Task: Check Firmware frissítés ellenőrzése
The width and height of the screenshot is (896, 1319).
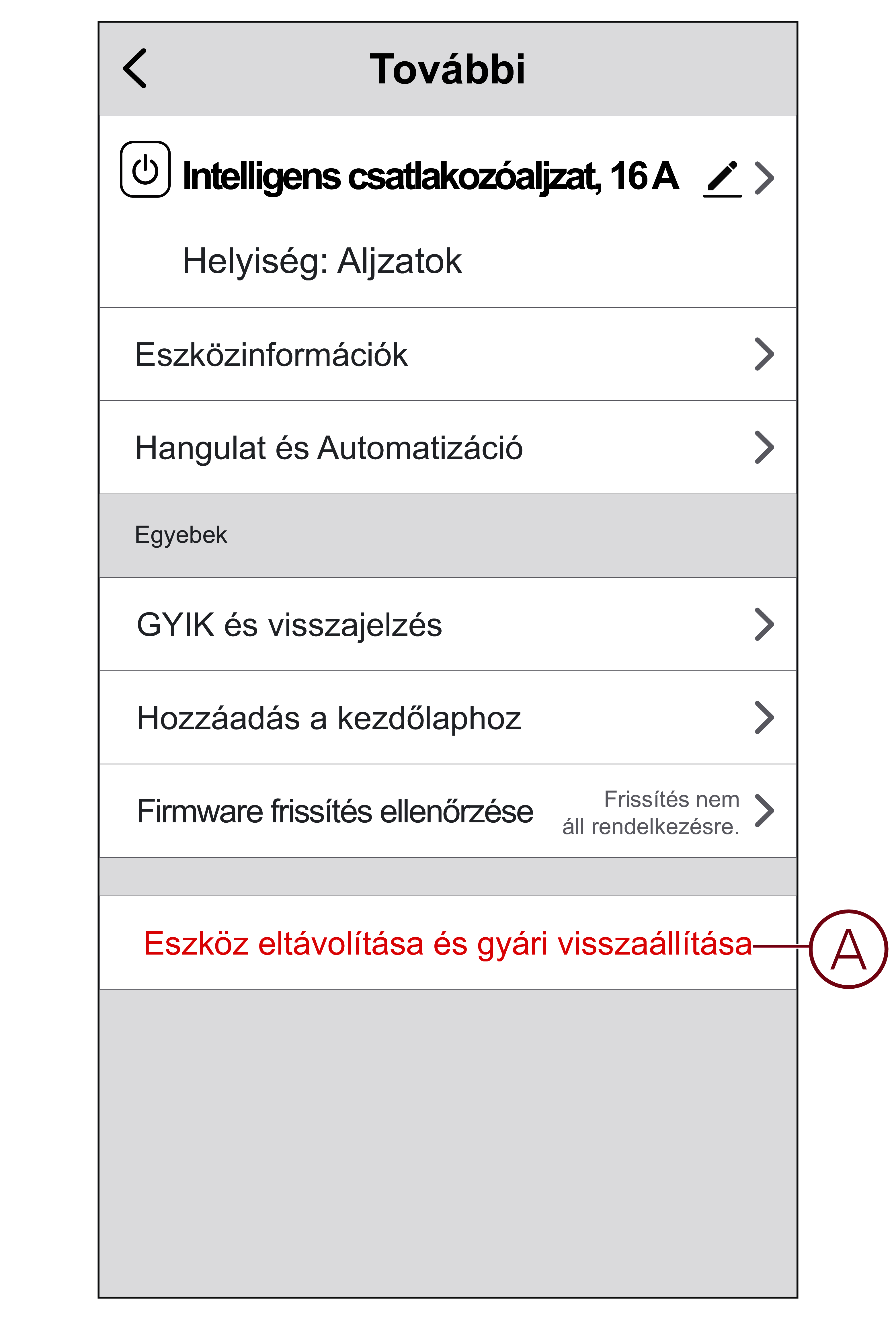Action: point(447,811)
